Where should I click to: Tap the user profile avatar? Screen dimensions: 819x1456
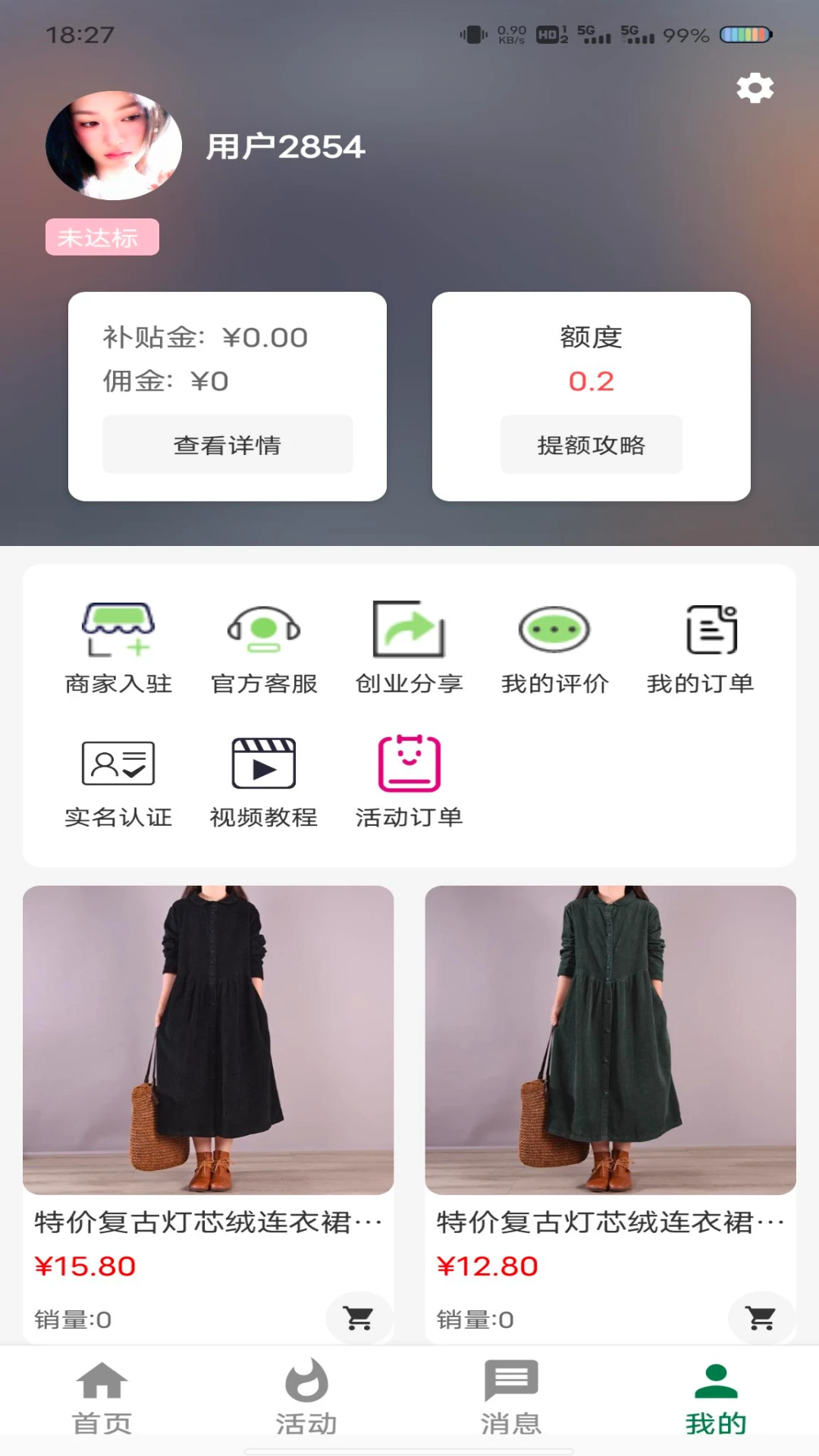114,146
